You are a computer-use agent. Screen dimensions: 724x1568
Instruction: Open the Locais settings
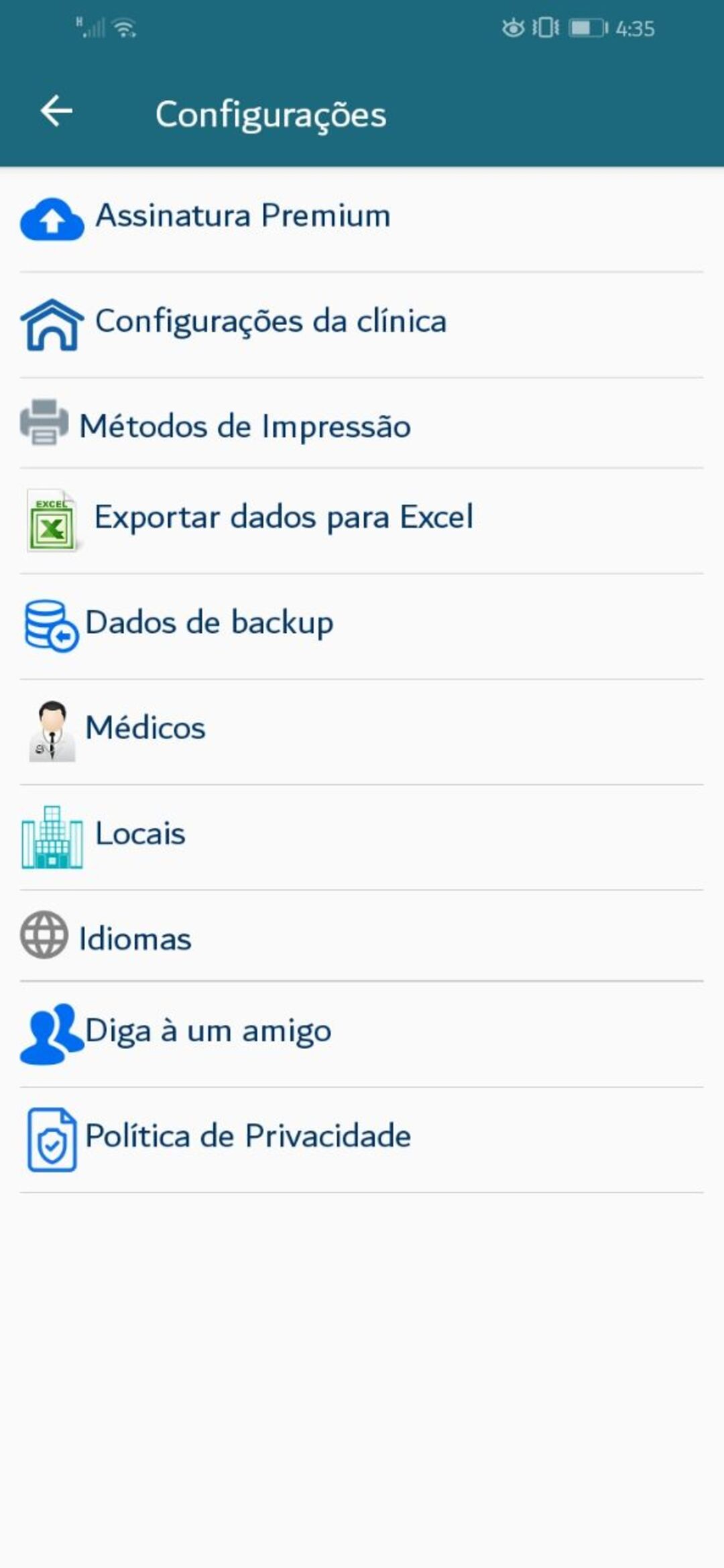point(140,834)
